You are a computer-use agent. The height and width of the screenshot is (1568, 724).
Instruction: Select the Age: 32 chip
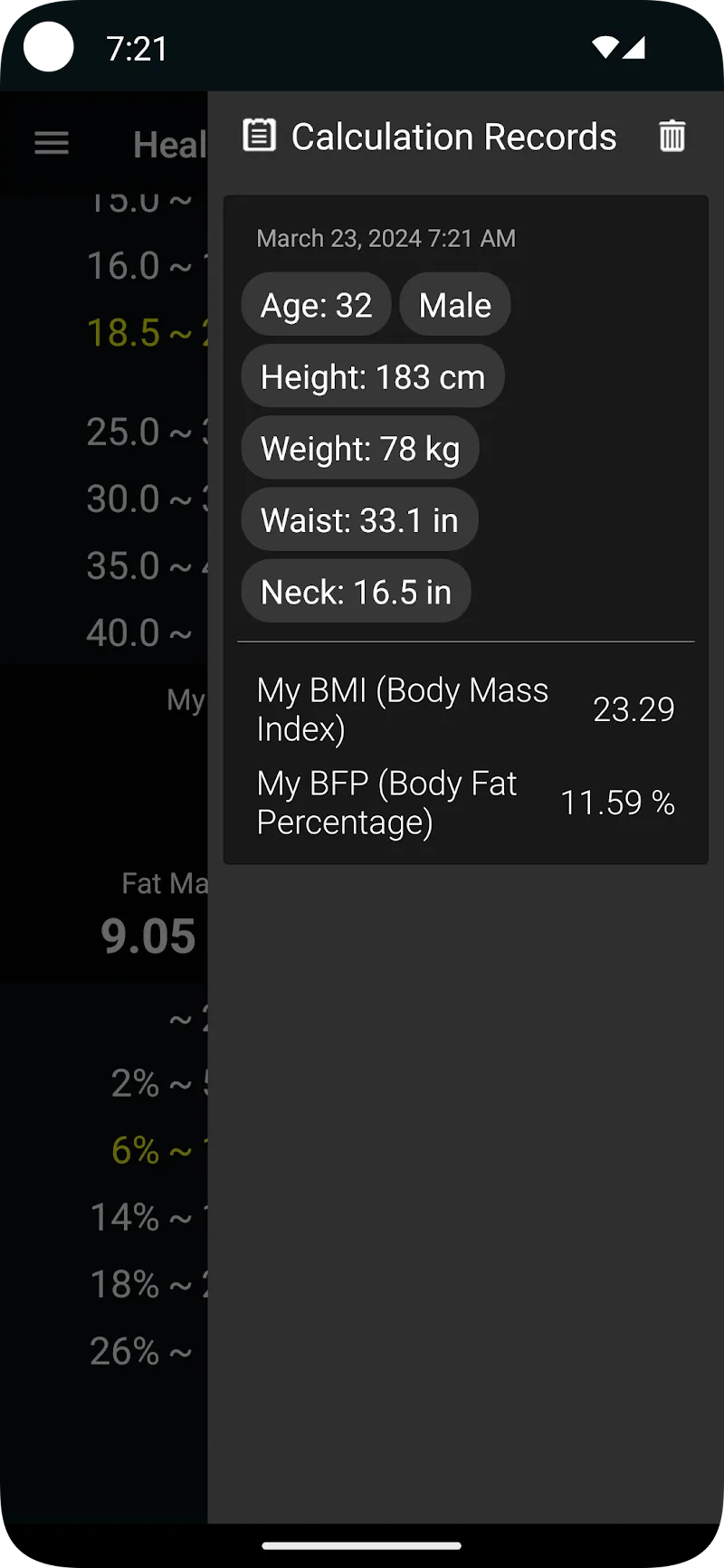tap(316, 304)
